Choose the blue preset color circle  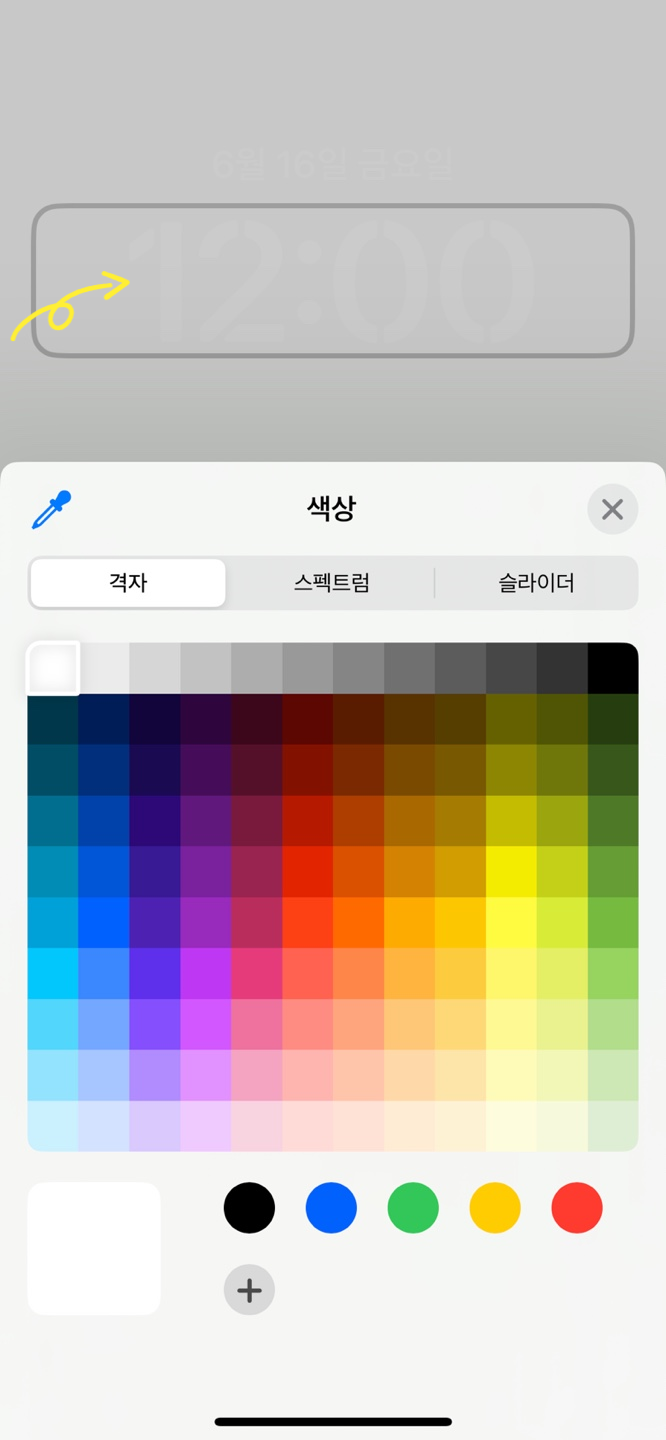(x=331, y=1207)
